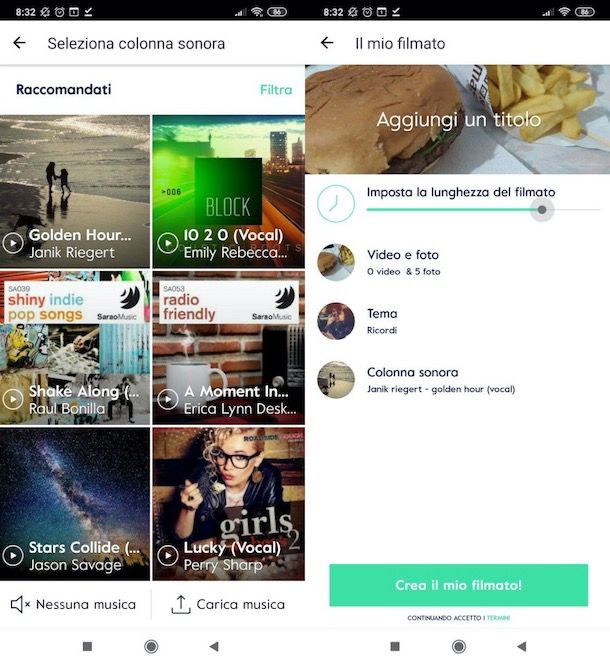
Task: Choose Shake Along by Raul Bonilla
Action: (x=76, y=346)
